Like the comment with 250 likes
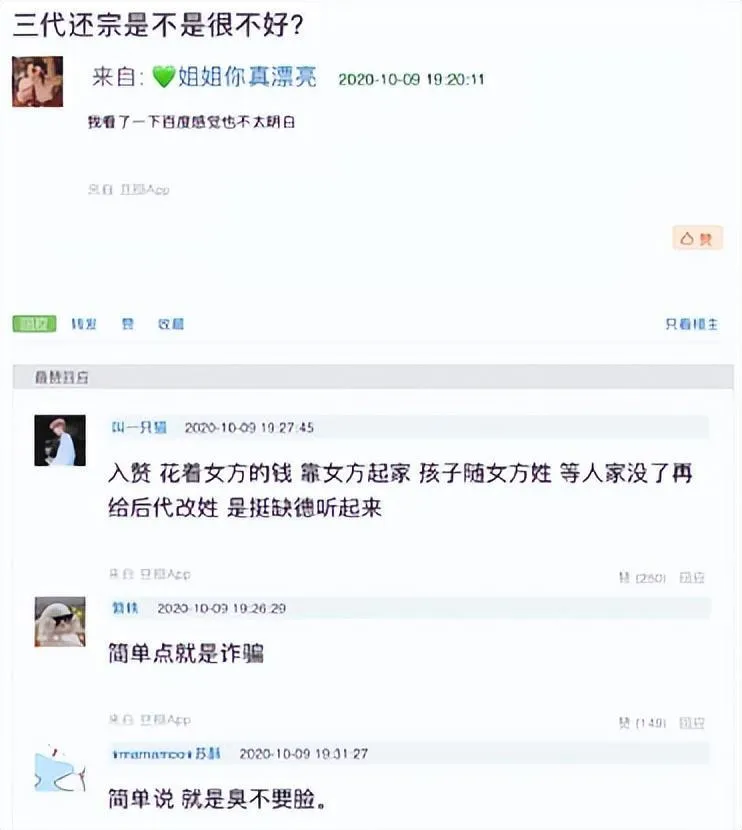 click(x=642, y=577)
